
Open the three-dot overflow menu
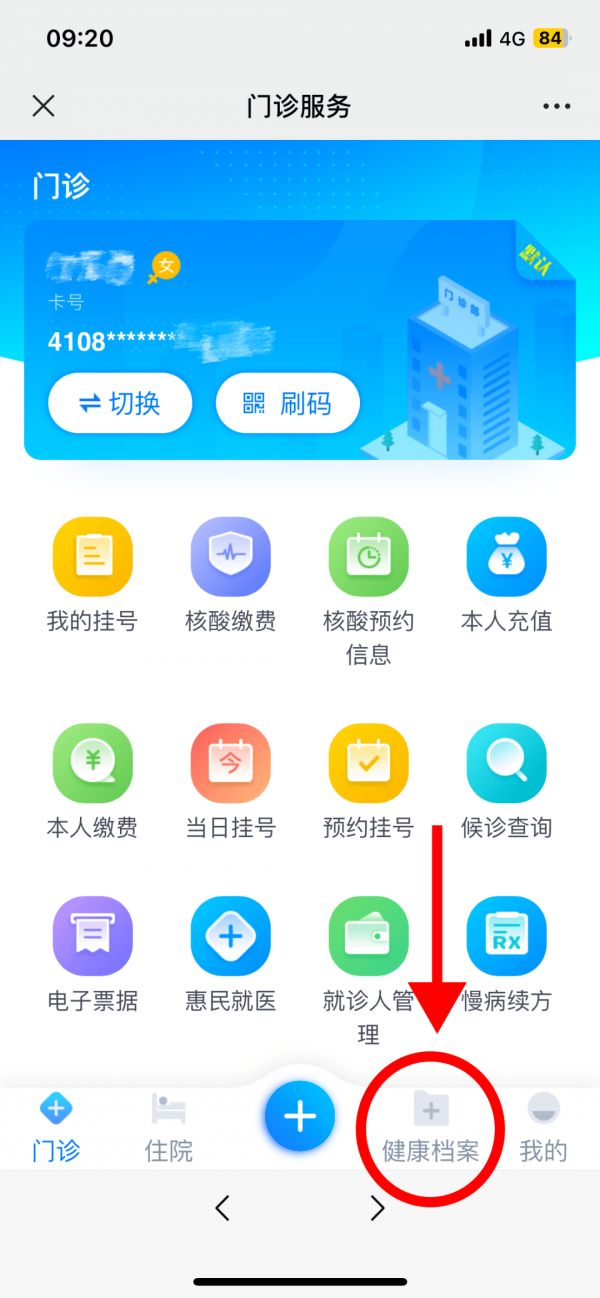556,106
